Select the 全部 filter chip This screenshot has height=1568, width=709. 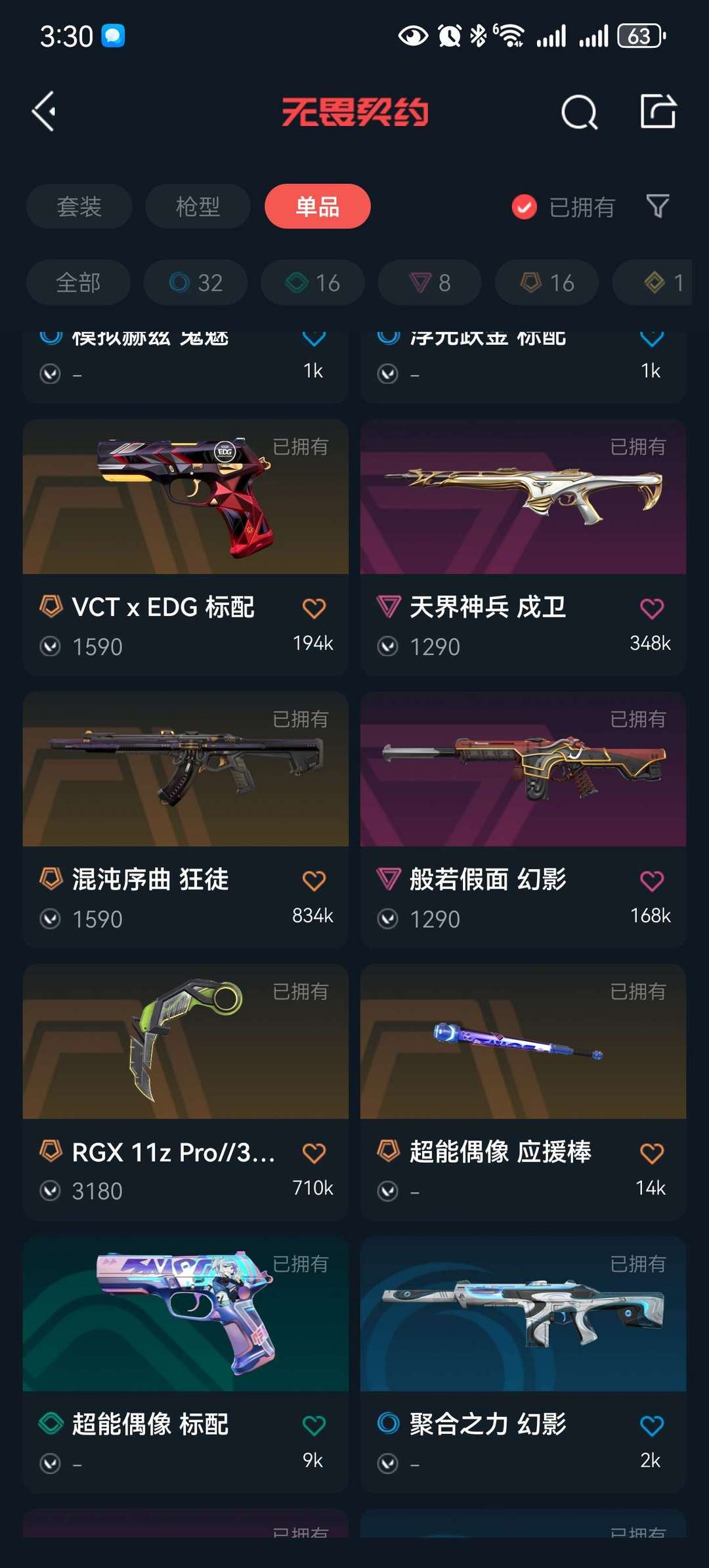[x=78, y=283]
